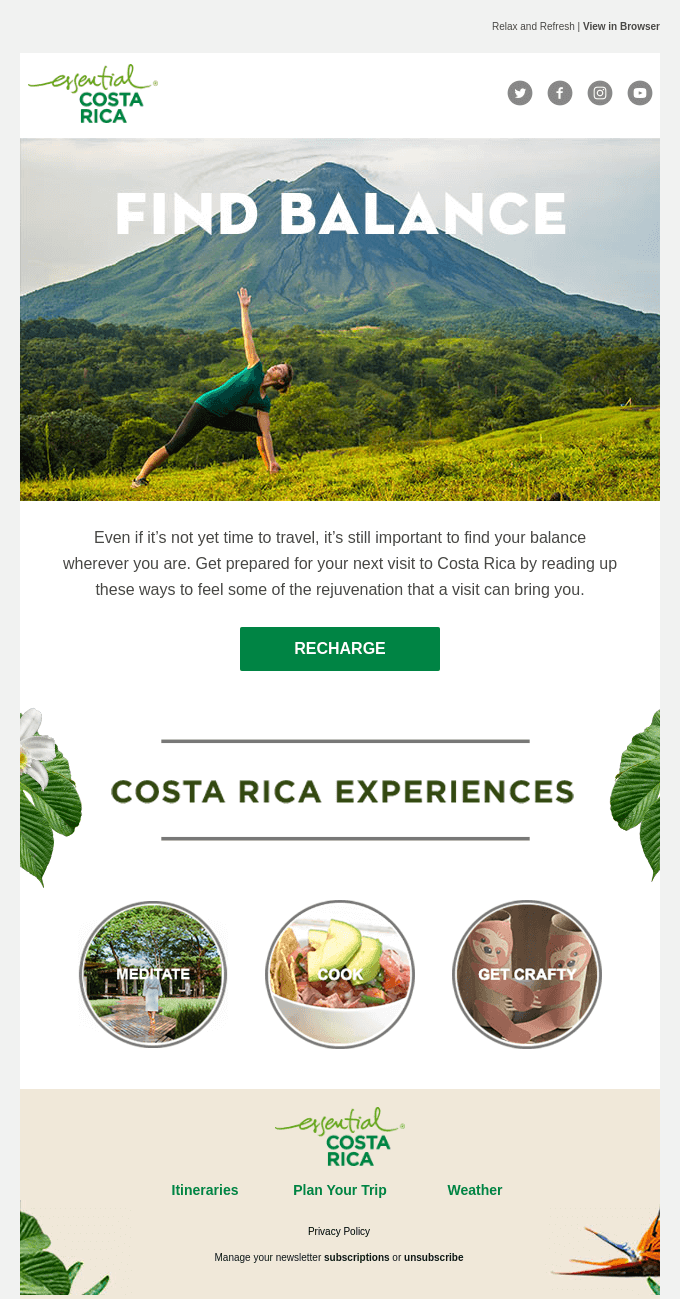Open the Privacy Policy
Image resolution: width=680 pixels, height=1299 pixels.
(339, 1231)
